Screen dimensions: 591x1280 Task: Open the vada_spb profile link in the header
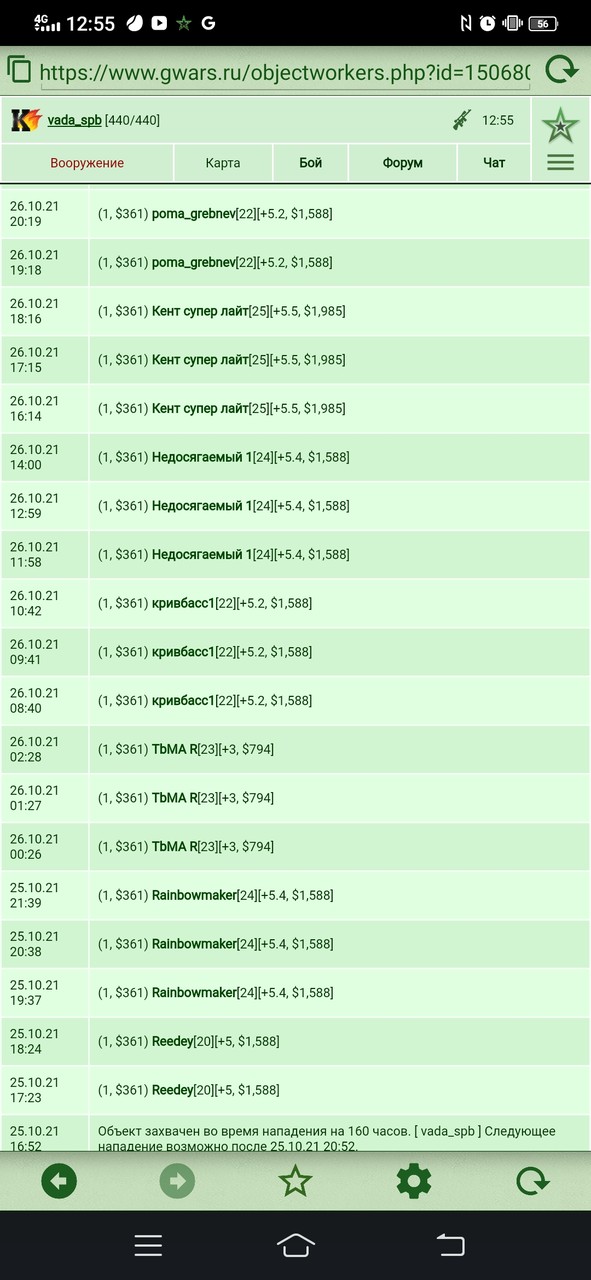[x=74, y=120]
